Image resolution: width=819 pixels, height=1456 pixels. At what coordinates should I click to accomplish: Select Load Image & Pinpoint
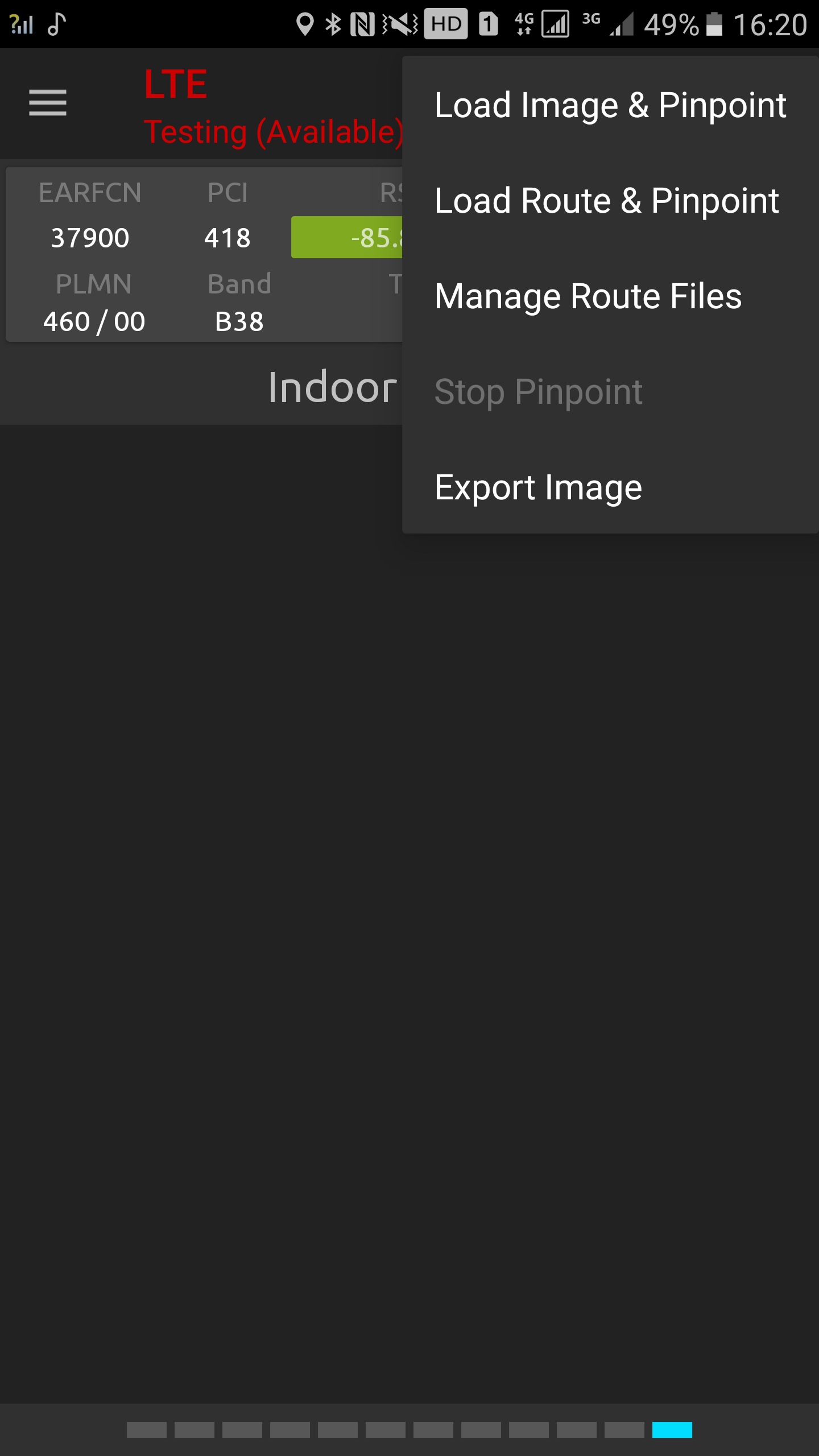610,105
